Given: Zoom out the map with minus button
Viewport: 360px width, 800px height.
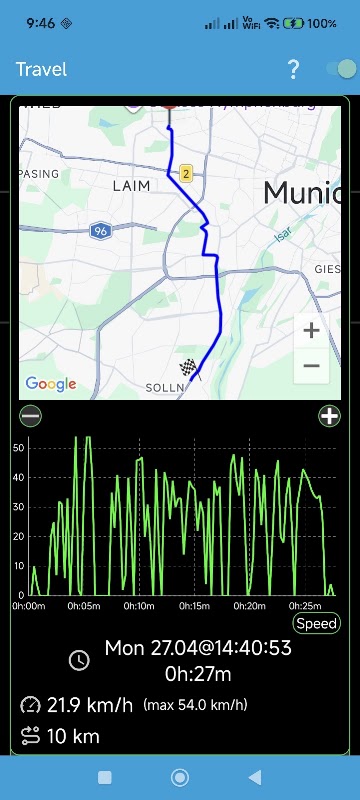Looking at the screenshot, I should 311,365.
